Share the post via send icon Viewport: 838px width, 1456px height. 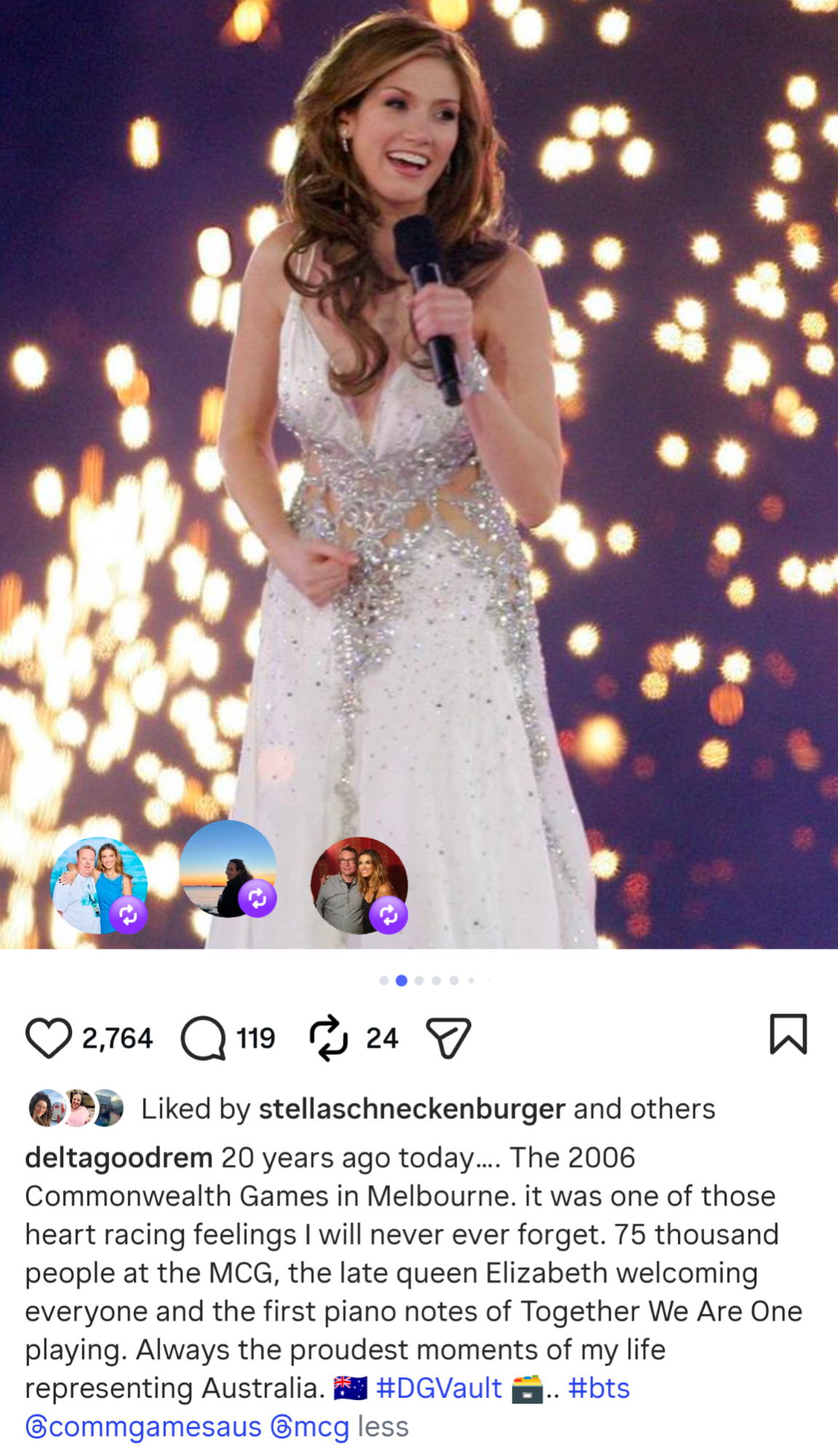pos(448,1037)
